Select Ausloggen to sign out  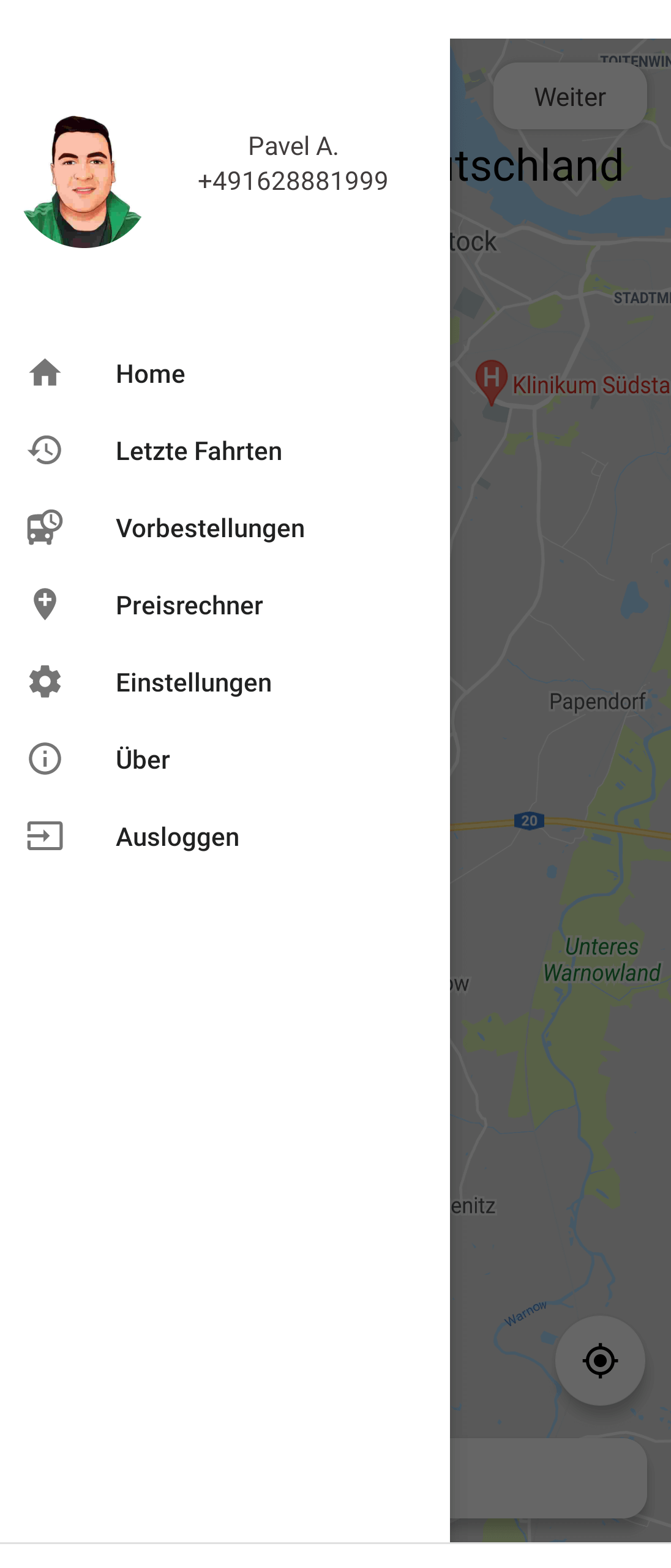tap(178, 837)
